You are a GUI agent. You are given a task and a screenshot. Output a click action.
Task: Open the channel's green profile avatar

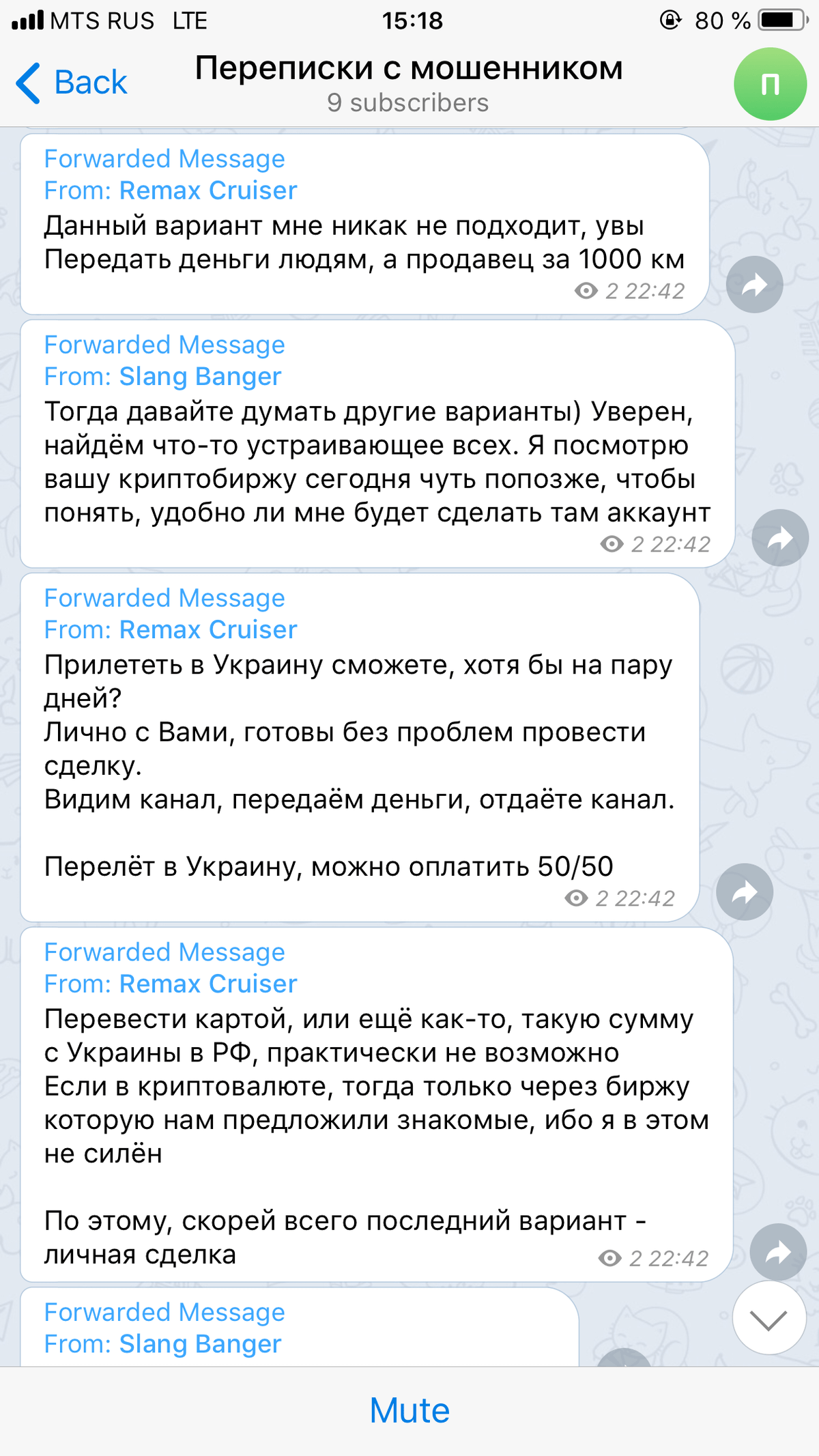[770, 84]
